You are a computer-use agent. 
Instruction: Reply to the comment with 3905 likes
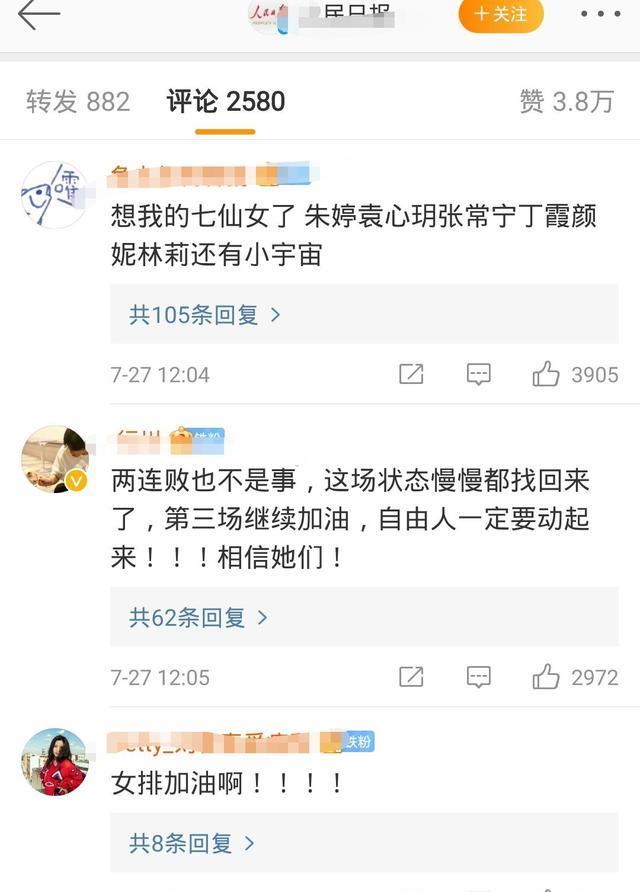click(479, 375)
